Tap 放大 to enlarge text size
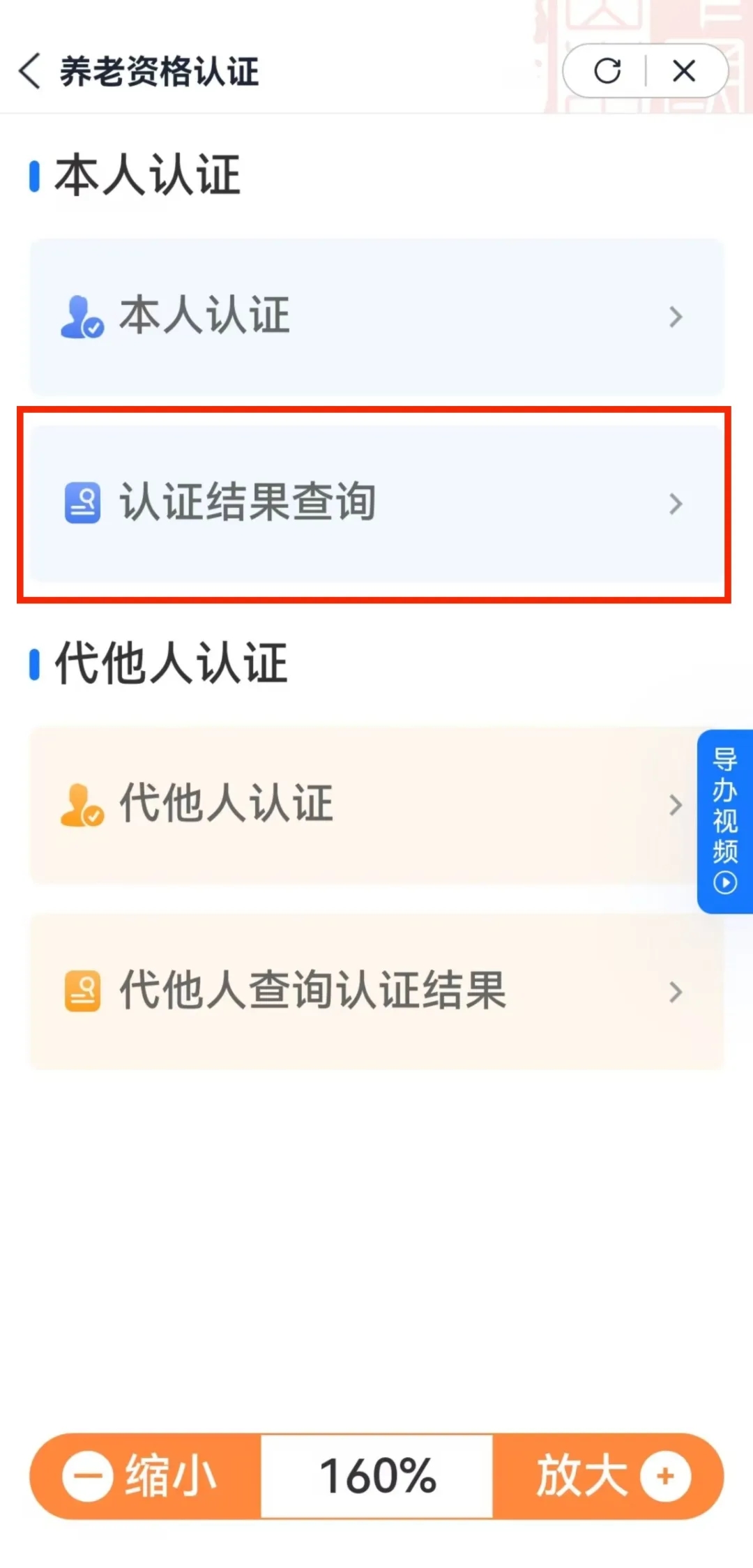 tap(608, 1476)
